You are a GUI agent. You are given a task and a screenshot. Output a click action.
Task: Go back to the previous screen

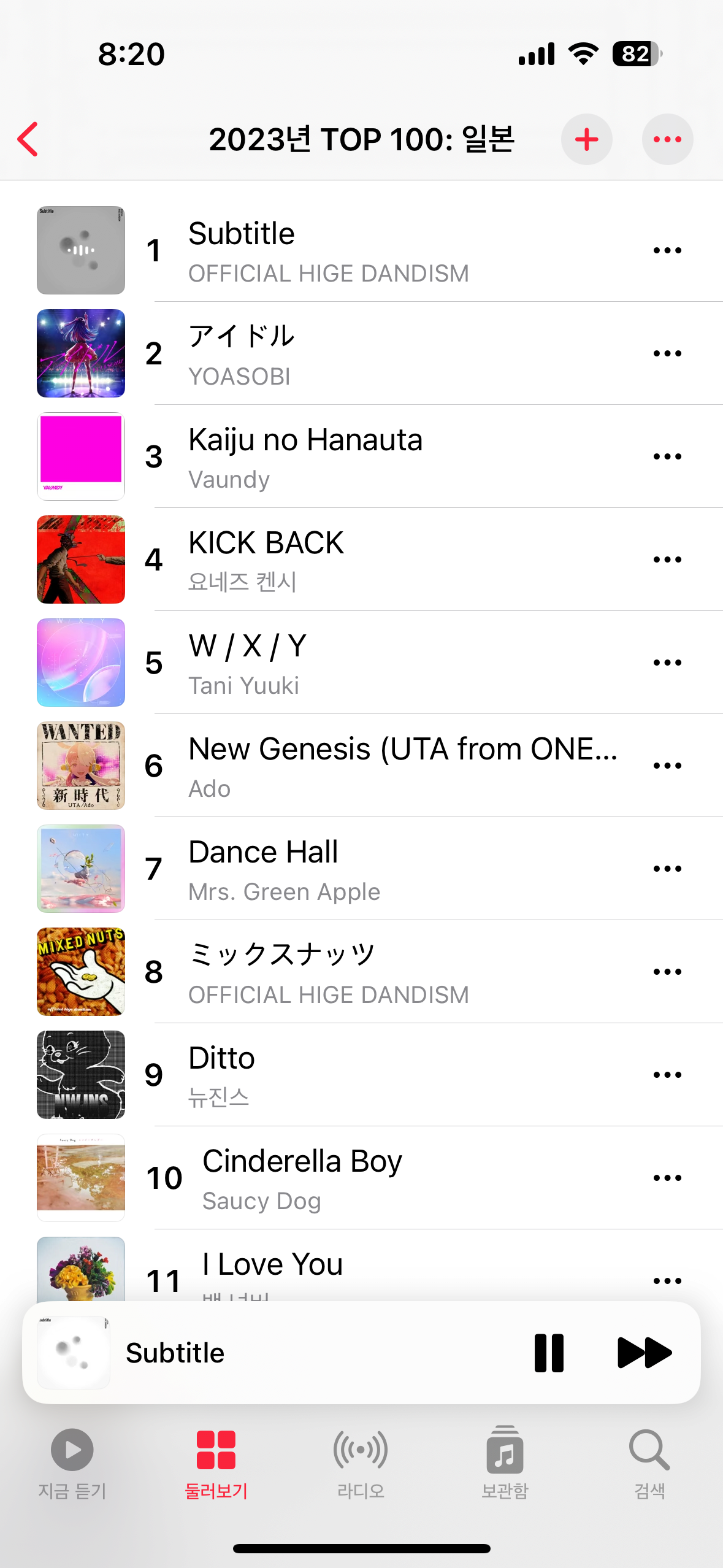[x=28, y=139]
